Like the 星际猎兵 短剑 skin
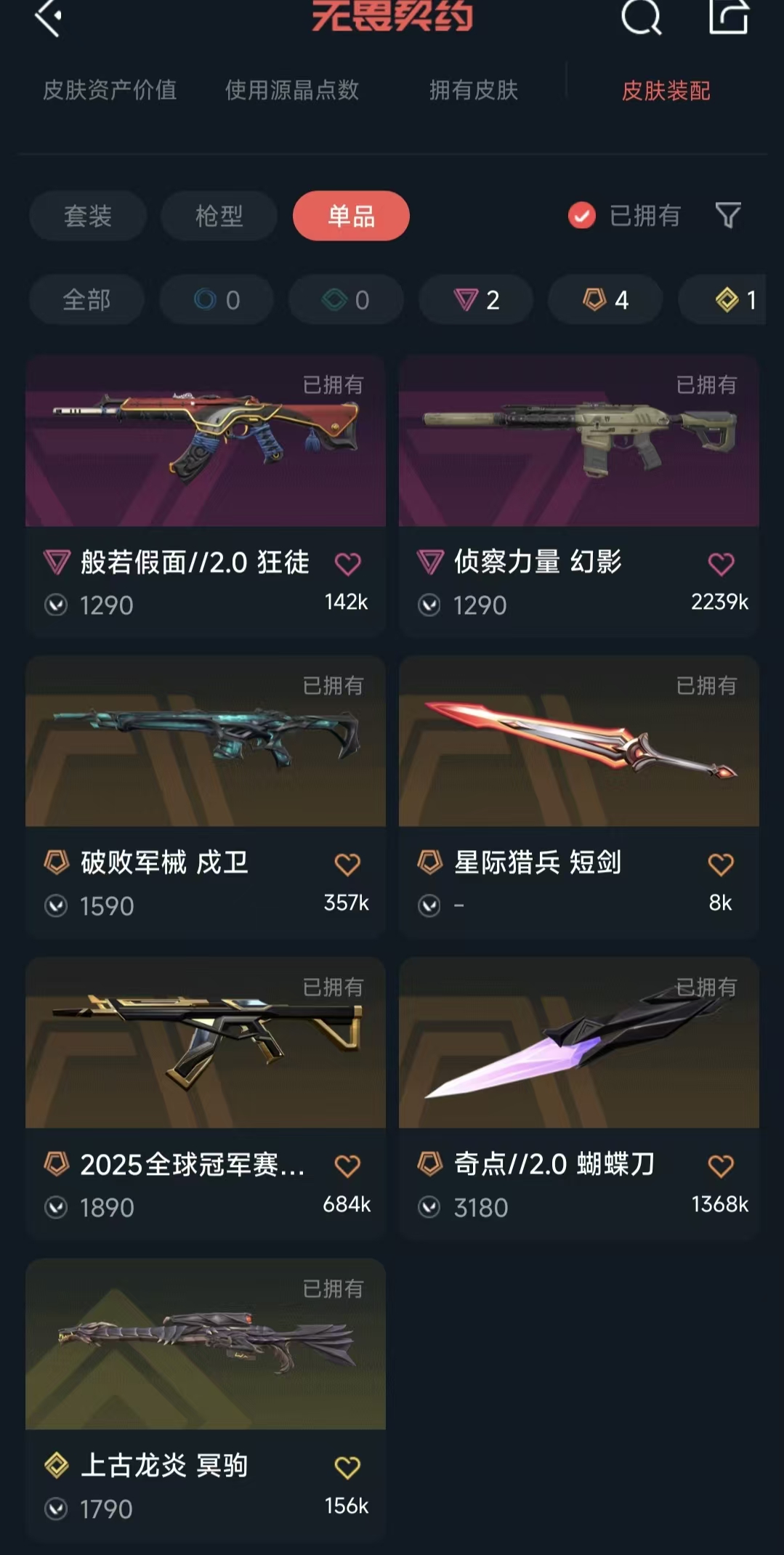Image resolution: width=784 pixels, height=1555 pixels. click(721, 865)
